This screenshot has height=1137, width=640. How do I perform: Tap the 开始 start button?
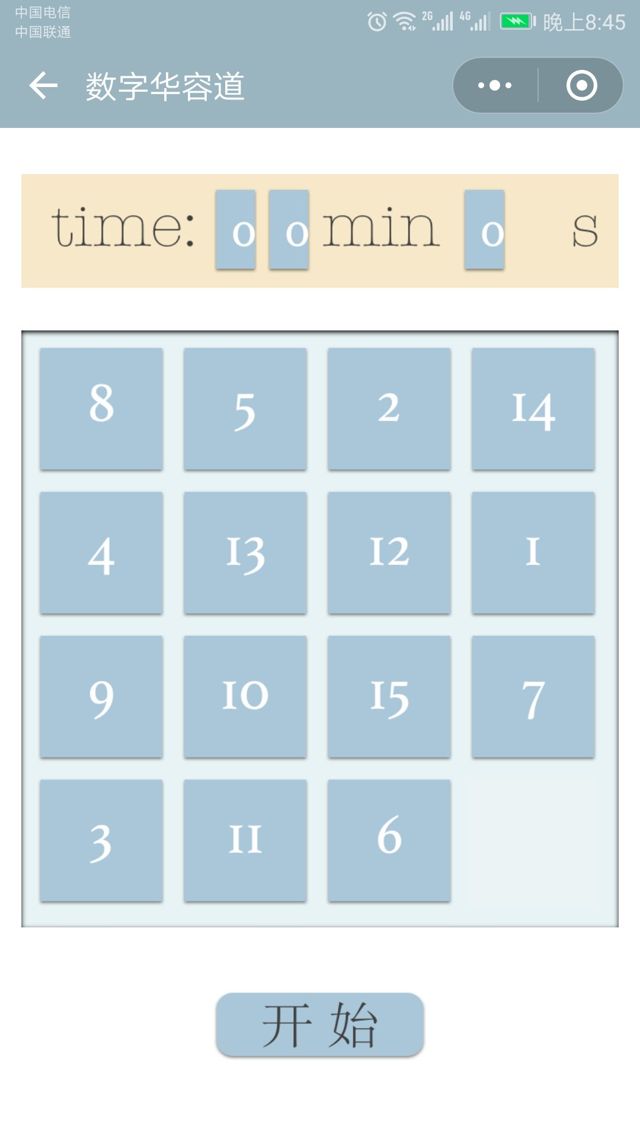click(320, 1025)
